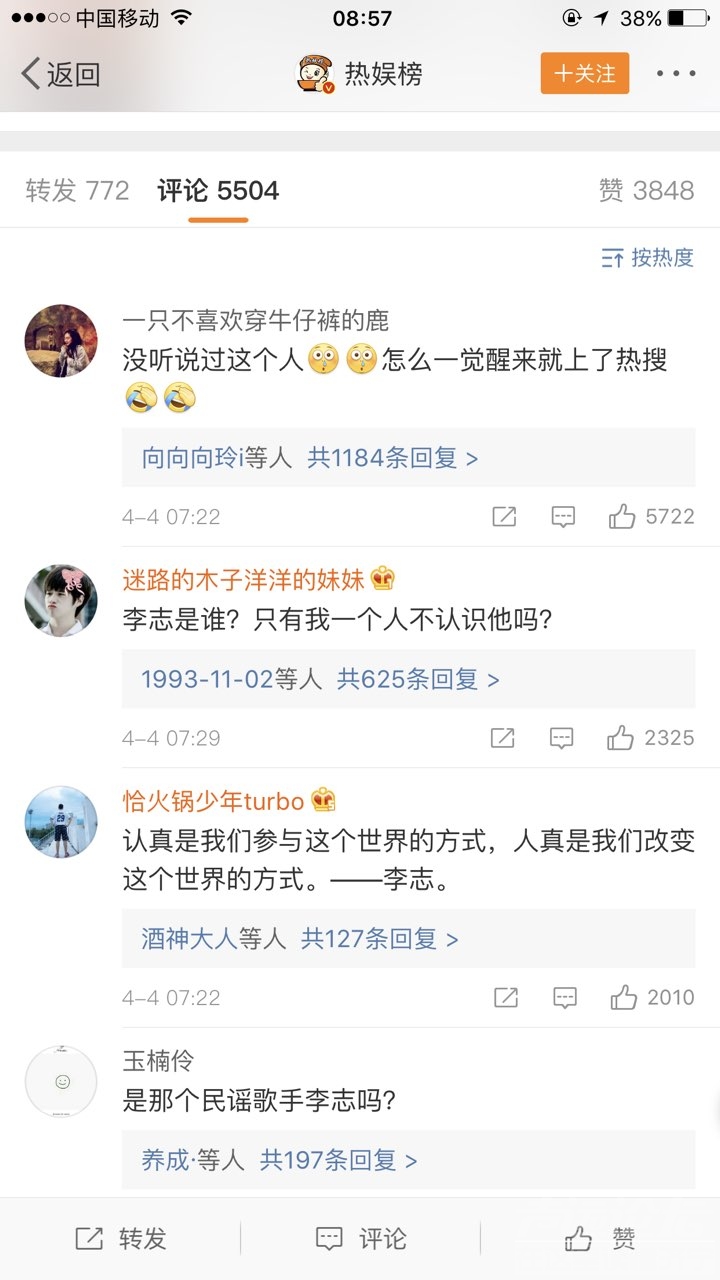Repost the comment by 迷路的木子洋洋的妹妹
The height and width of the screenshot is (1280, 720).
(503, 738)
